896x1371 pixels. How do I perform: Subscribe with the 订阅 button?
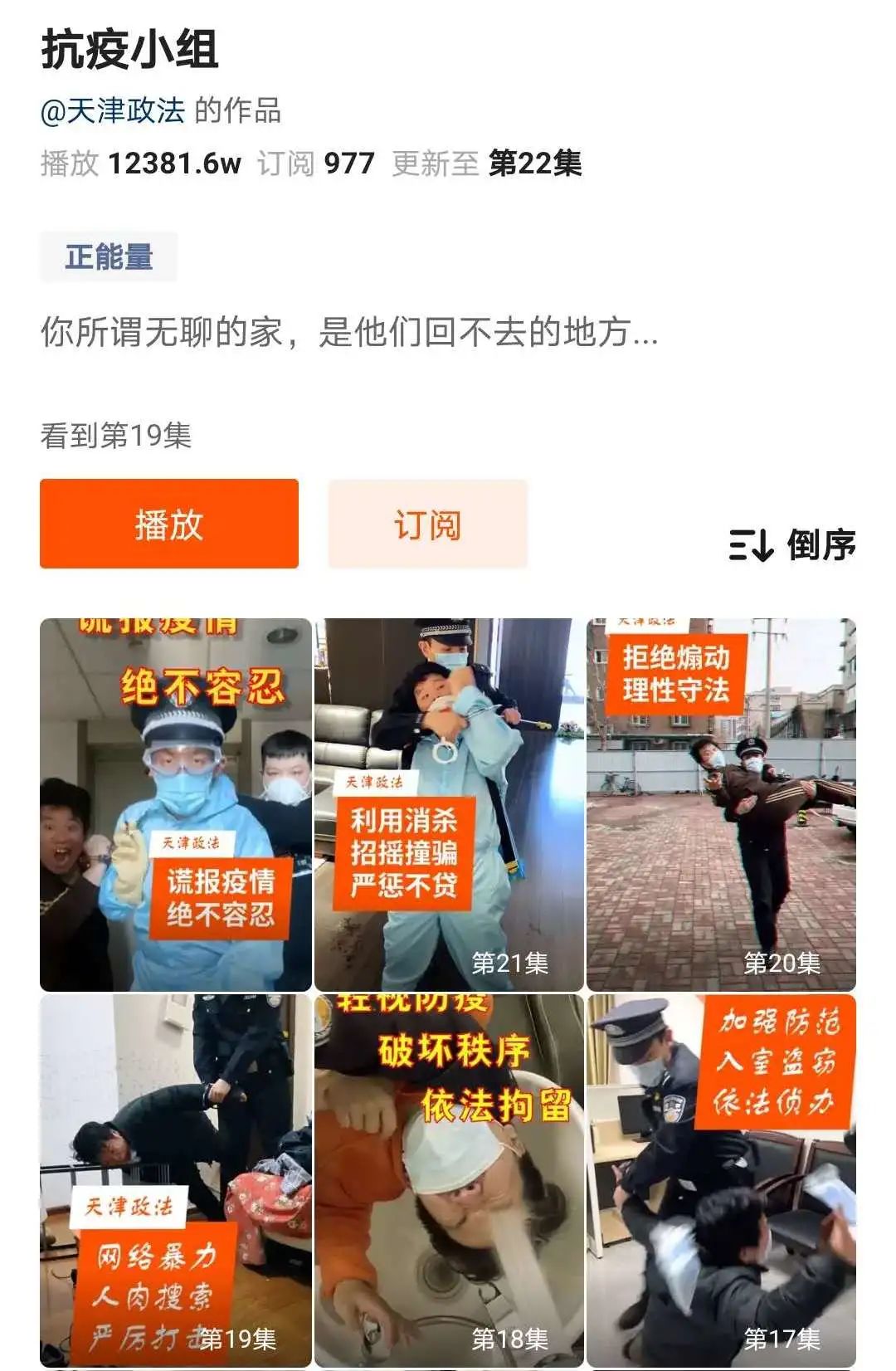(427, 524)
